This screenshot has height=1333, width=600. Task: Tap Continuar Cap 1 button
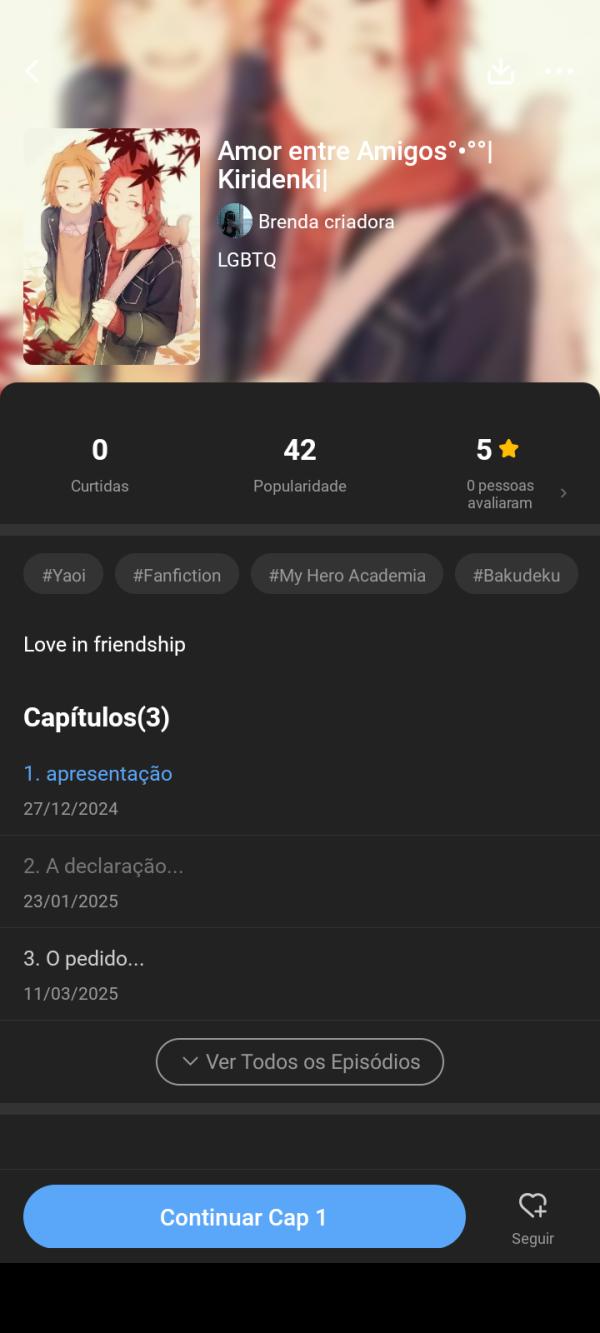[x=244, y=1217]
